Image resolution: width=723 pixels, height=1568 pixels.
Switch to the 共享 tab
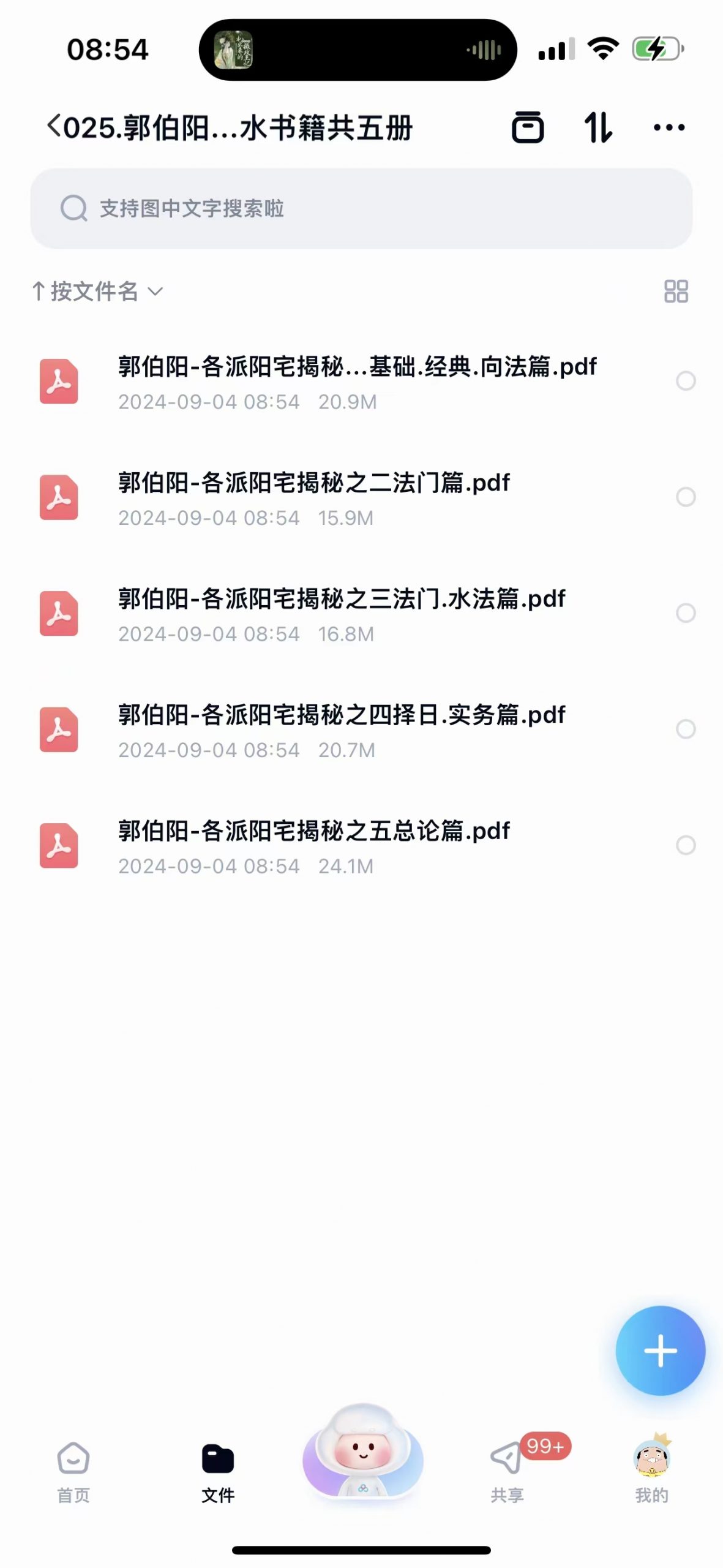point(507,1470)
